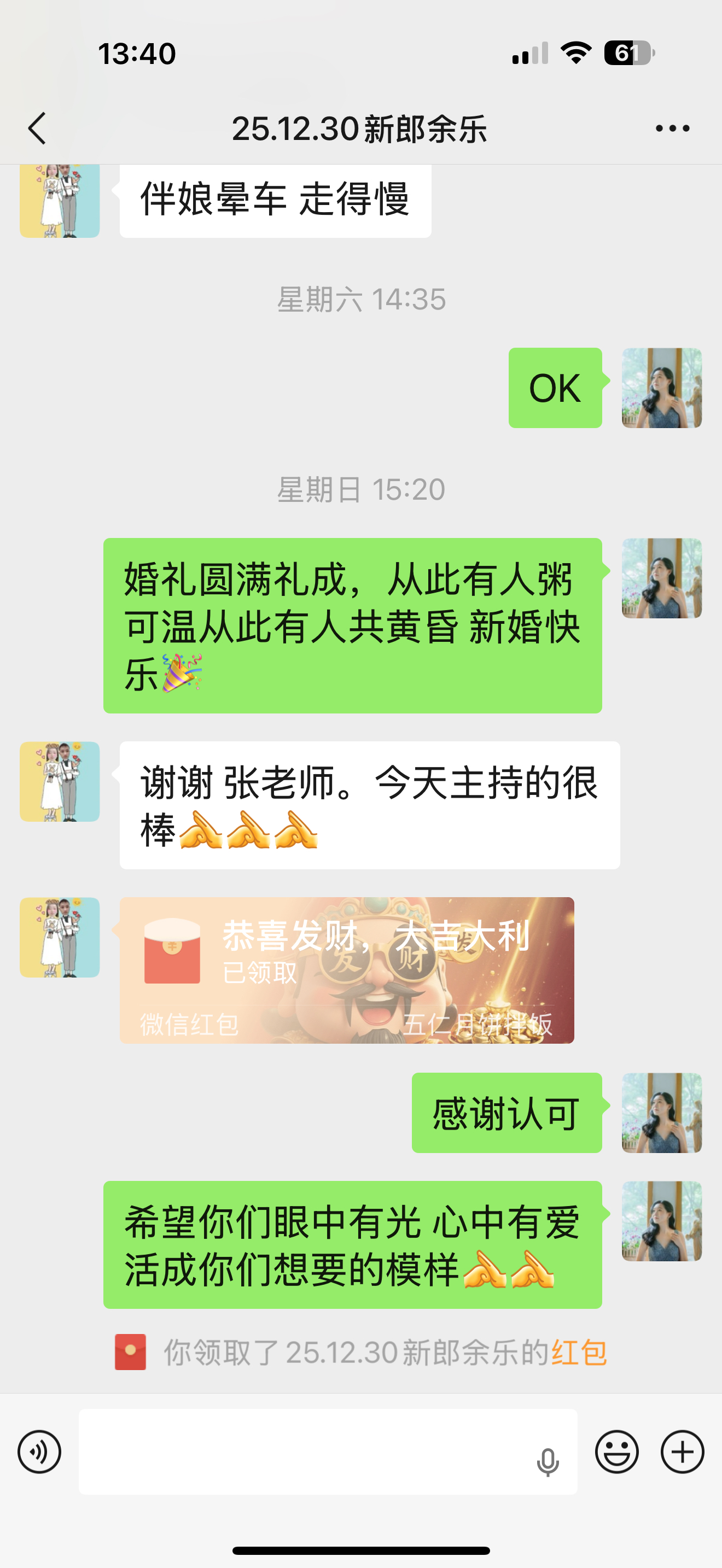Open the chat info overflow menu

[x=672, y=128]
